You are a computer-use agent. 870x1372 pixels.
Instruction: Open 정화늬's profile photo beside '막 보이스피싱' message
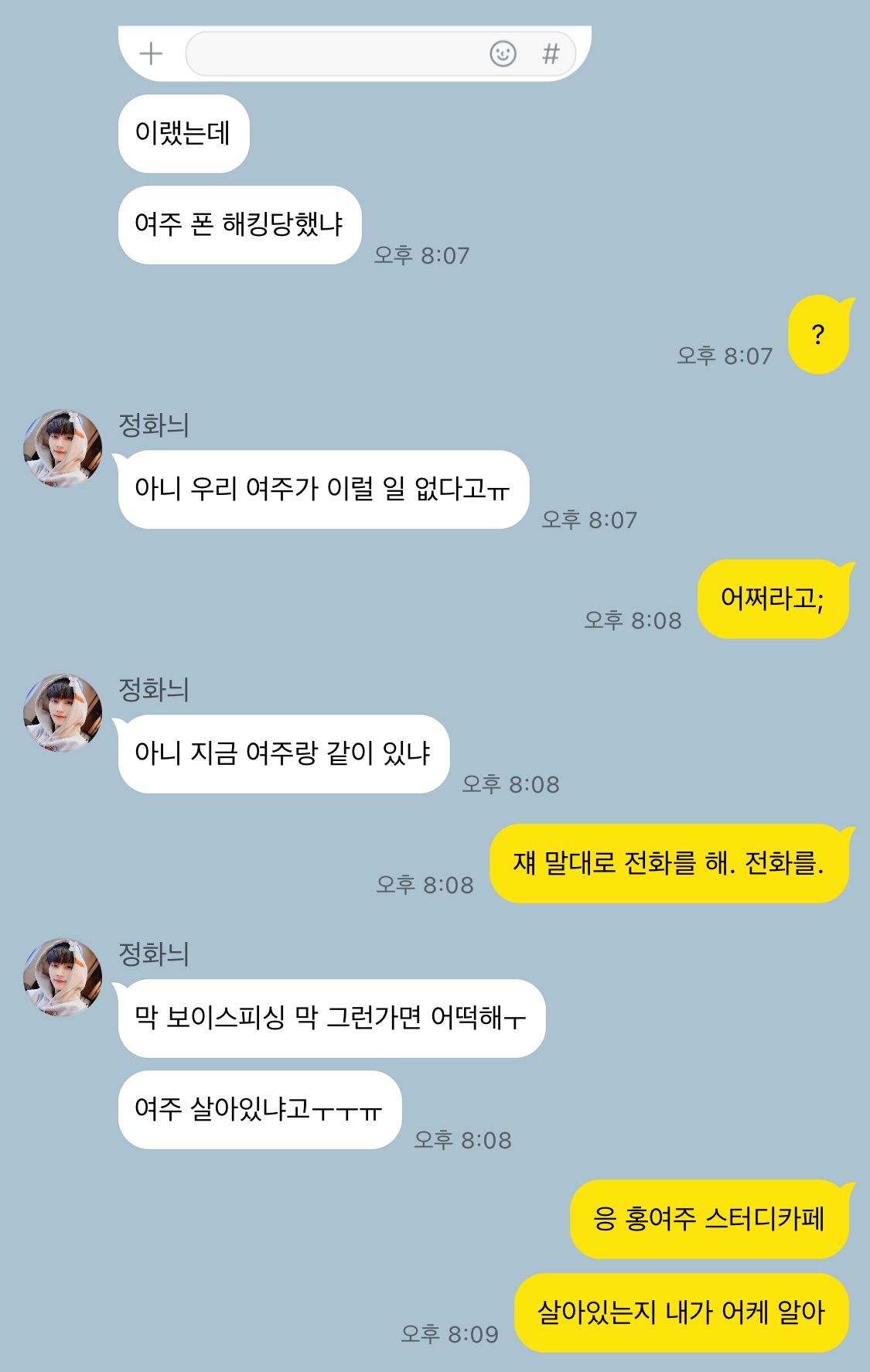63,978
